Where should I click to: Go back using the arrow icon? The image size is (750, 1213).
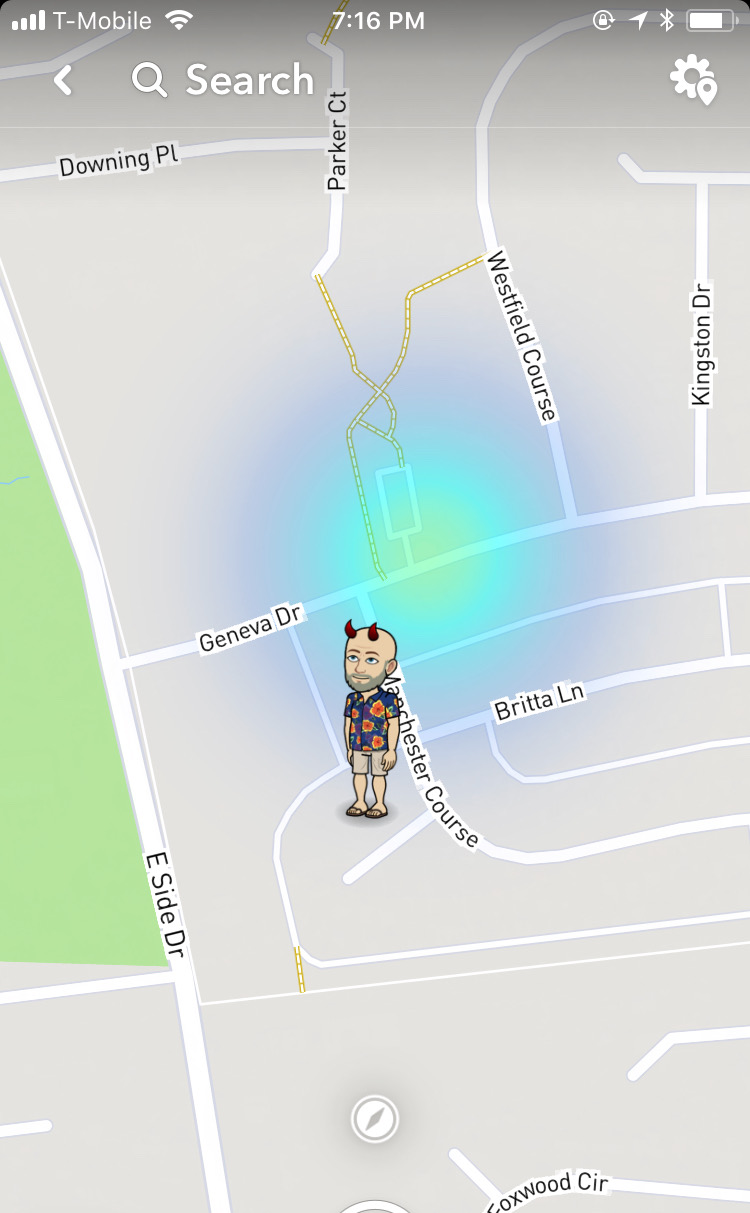click(63, 80)
